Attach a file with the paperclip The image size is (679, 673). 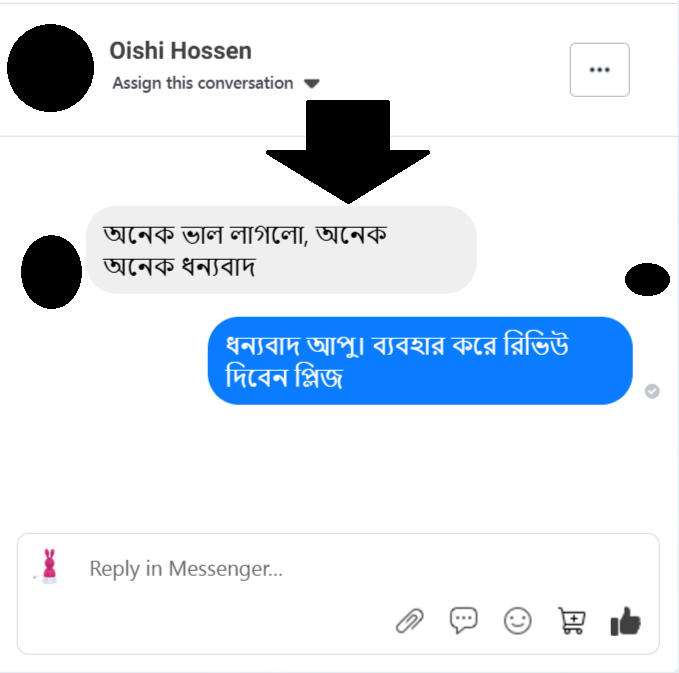[x=410, y=622]
